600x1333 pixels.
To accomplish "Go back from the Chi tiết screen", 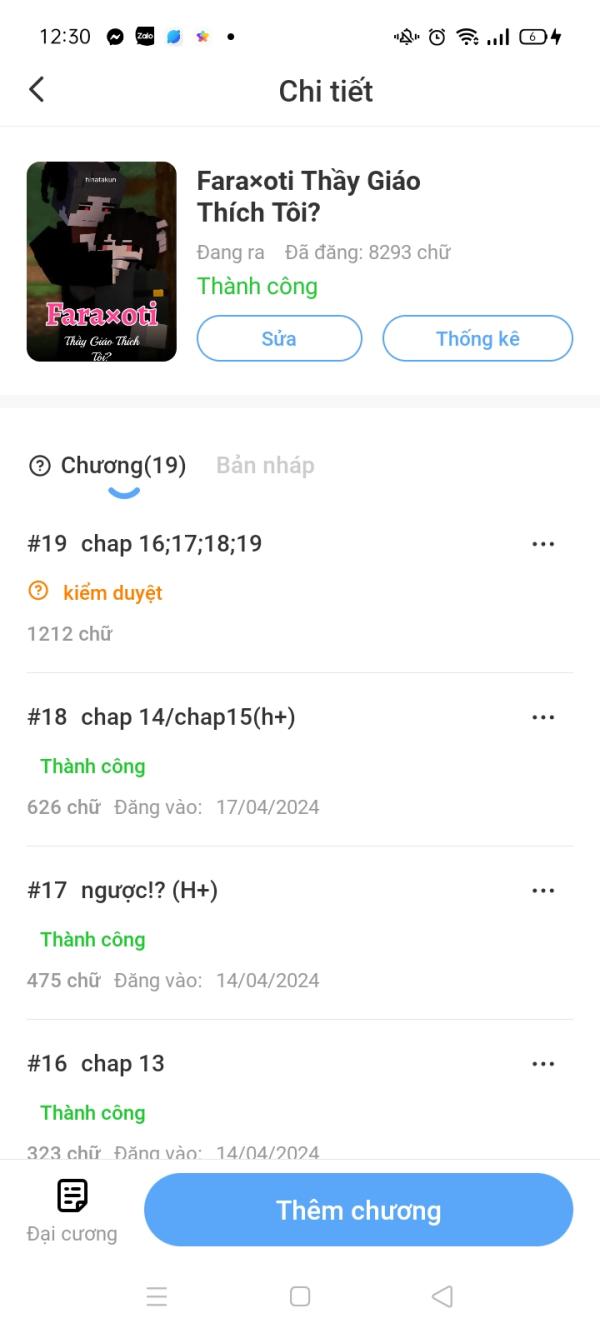I will (37, 90).
